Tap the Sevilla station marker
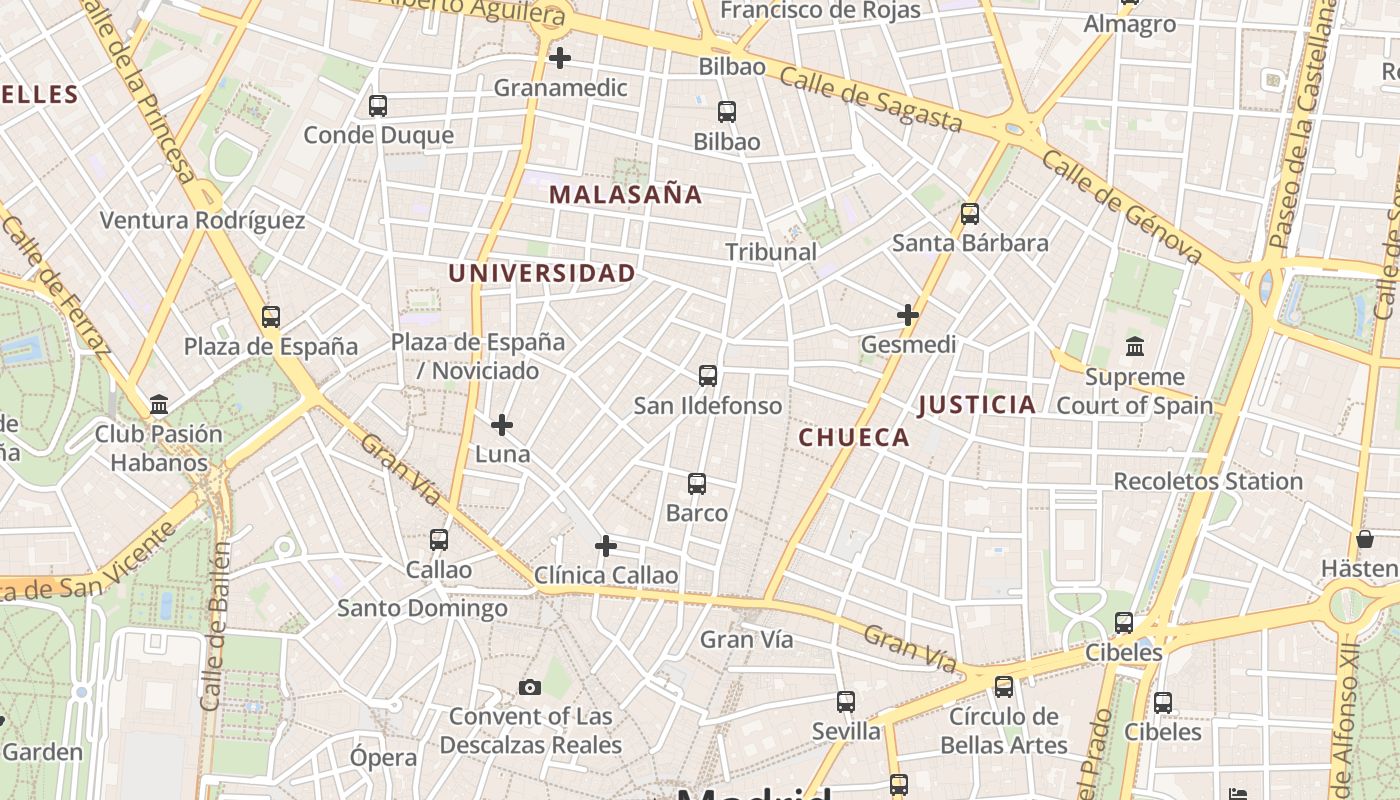1400x800 pixels. click(x=846, y=702)
